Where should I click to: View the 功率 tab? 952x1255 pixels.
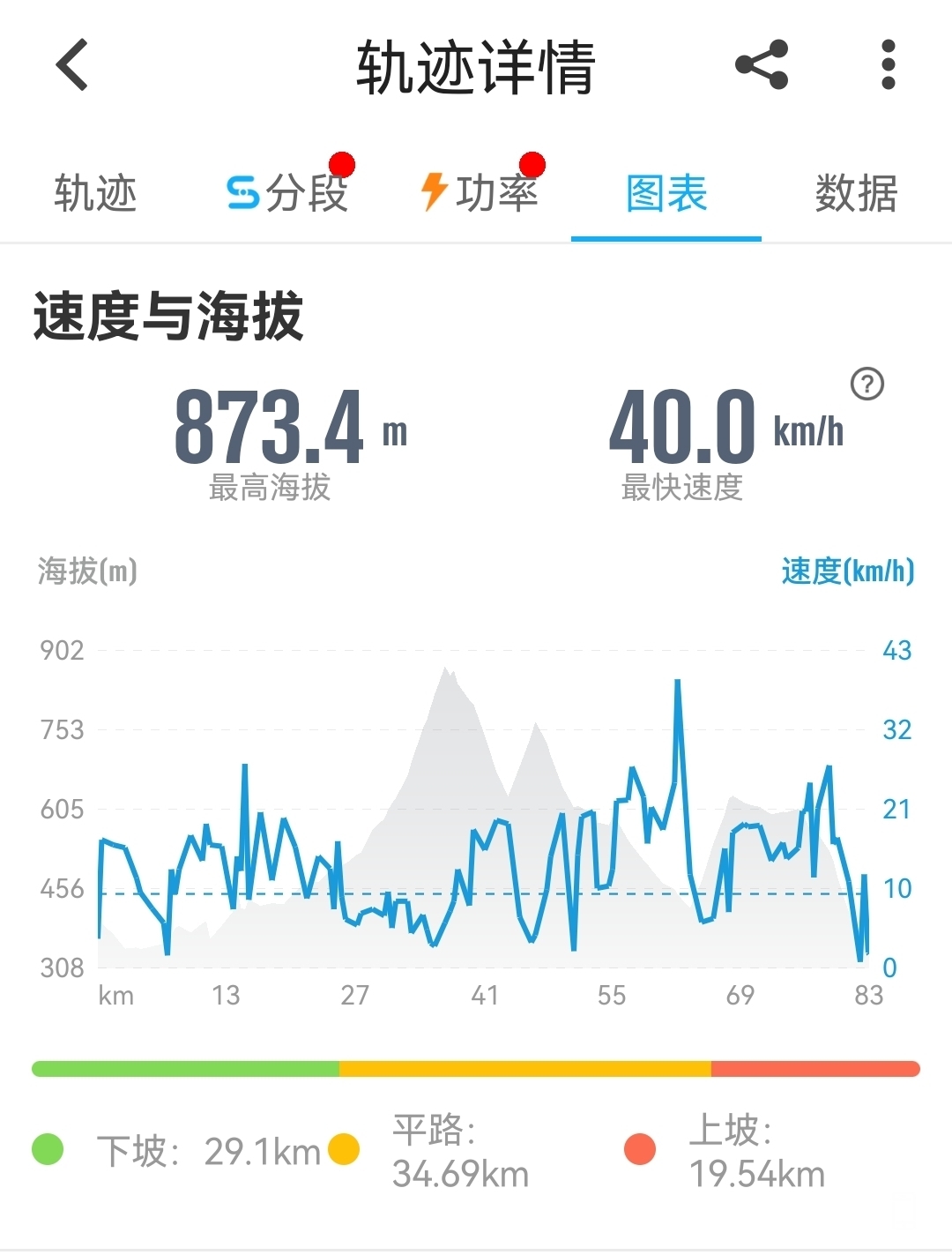pyautogui.click(x=480, y=193)
